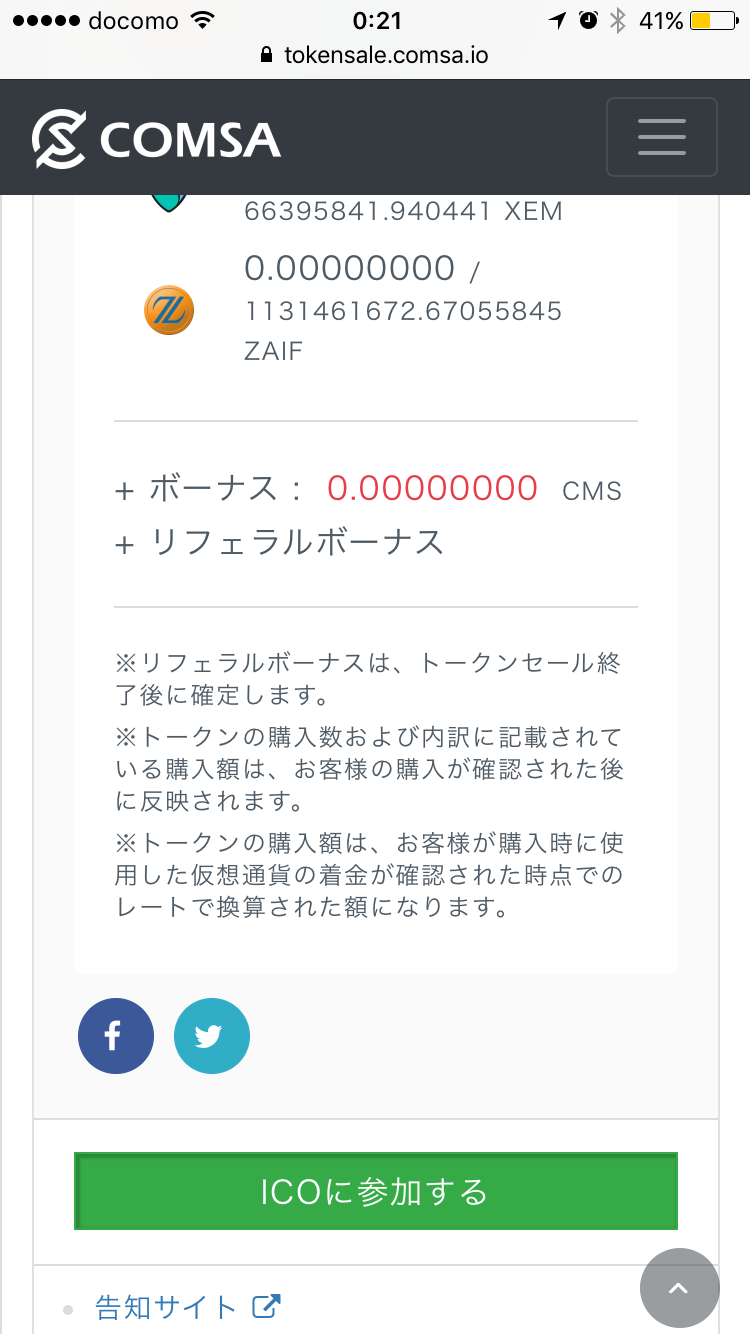The width and height of the screenshot is (750, 1334).
Task: Tap the scroll-to-top chevron button
Action: pyautogui.click(x=679, y=1288)
